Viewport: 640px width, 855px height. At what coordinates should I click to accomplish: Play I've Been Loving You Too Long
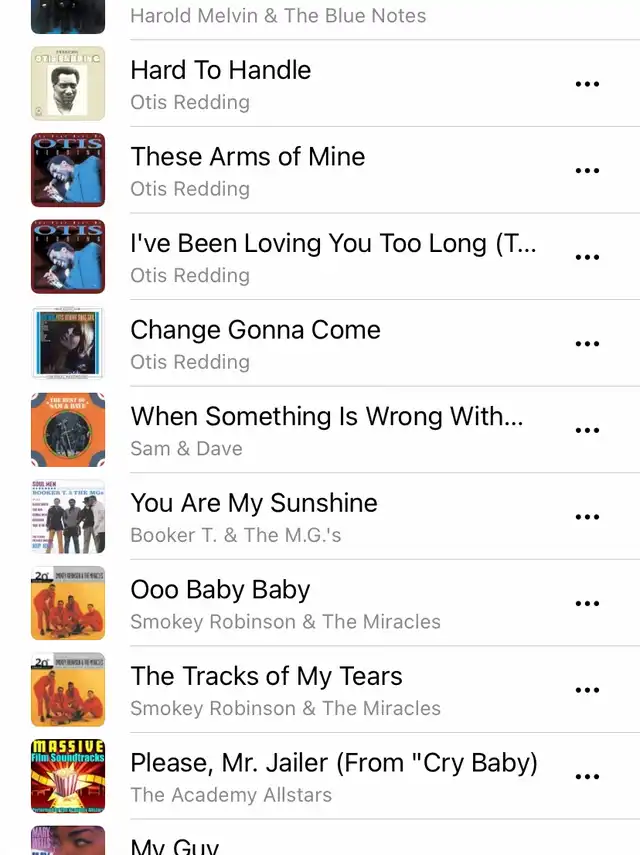pos(334,257)
